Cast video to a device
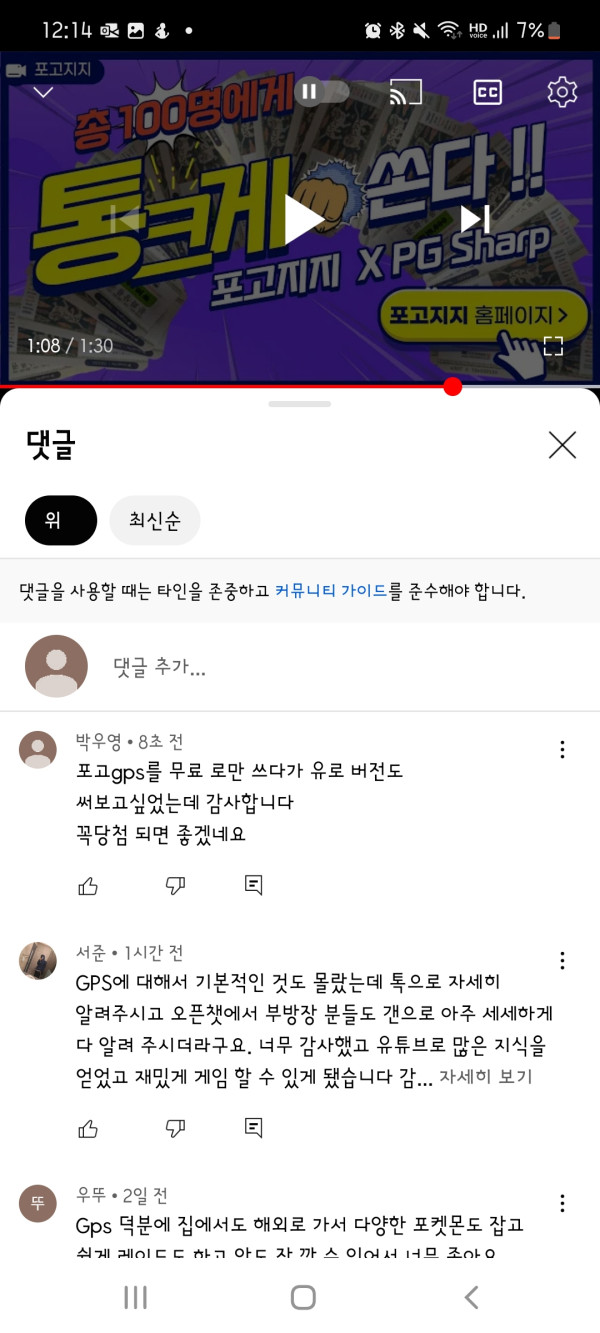Viewport: 600px width, 1333px height. 405,92
